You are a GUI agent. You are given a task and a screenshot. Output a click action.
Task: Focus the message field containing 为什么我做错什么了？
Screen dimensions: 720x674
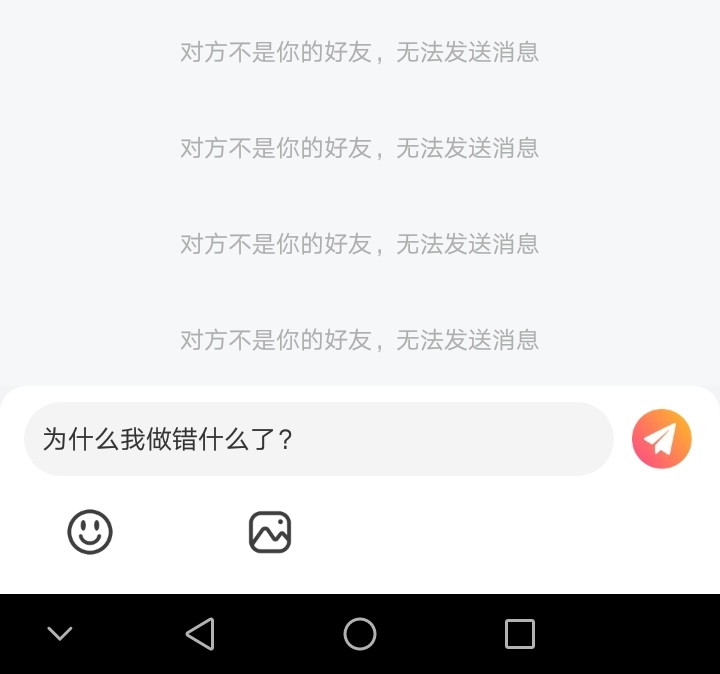318,439
